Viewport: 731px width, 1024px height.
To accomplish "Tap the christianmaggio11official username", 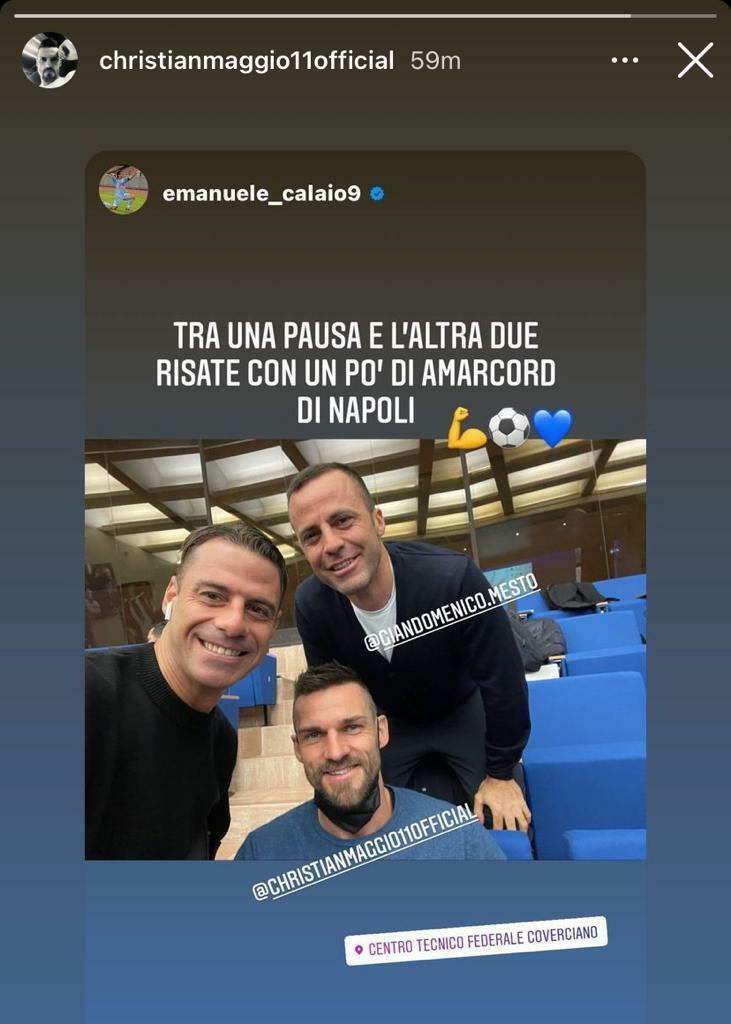I will (246, 61).
